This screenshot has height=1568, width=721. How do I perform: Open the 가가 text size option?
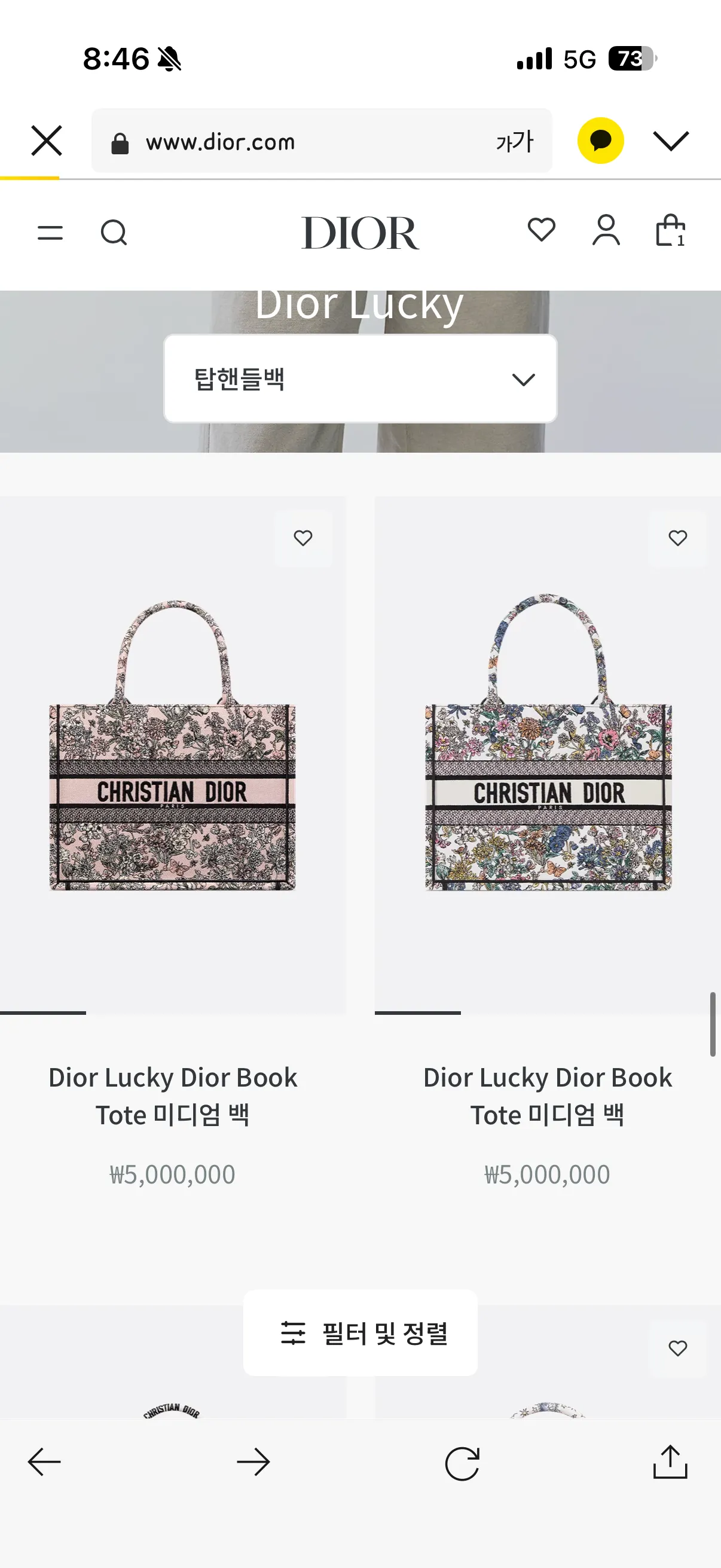(x=514, y=141)
